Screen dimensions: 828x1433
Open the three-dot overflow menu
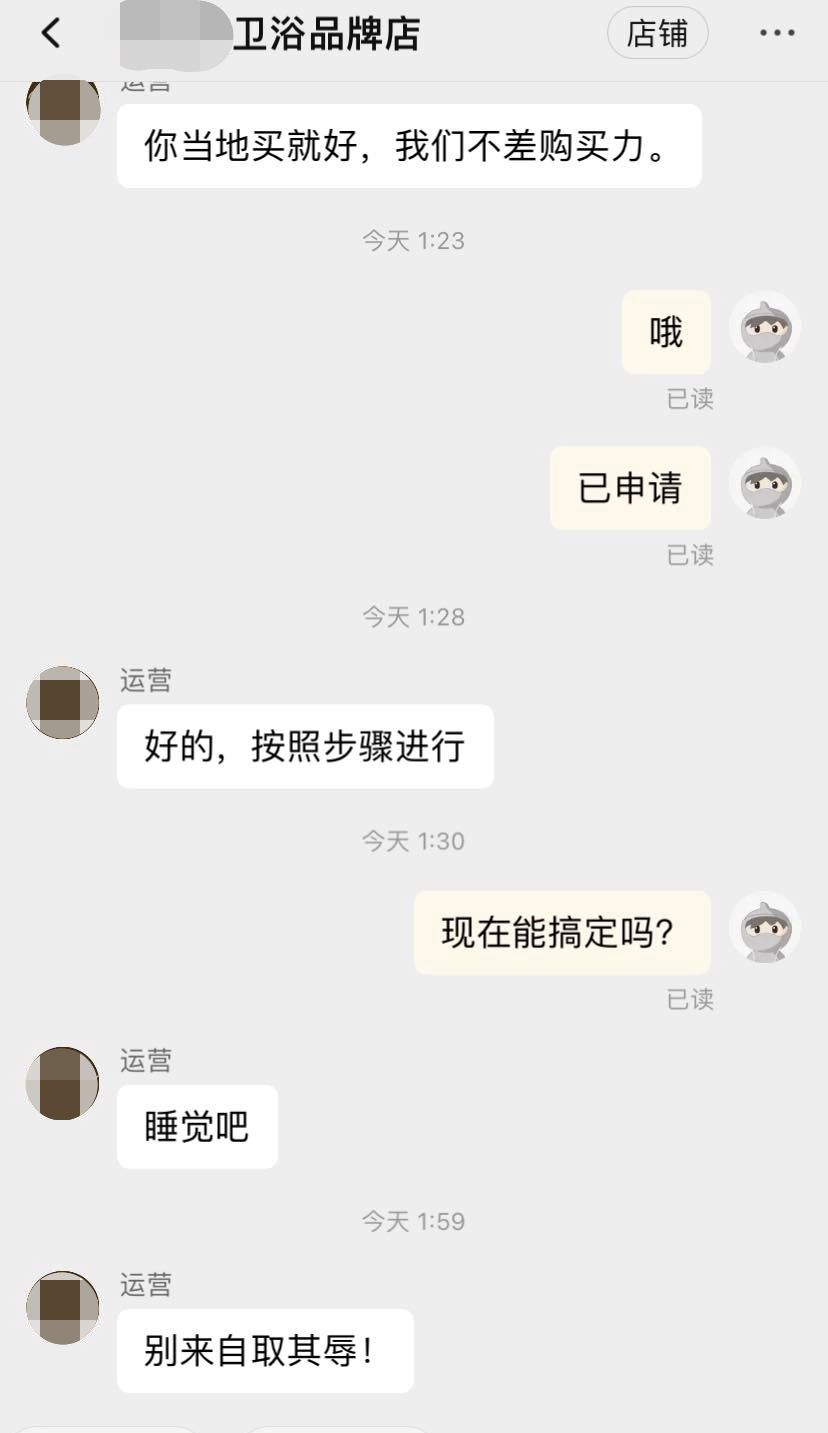click(x=777, y=33)
